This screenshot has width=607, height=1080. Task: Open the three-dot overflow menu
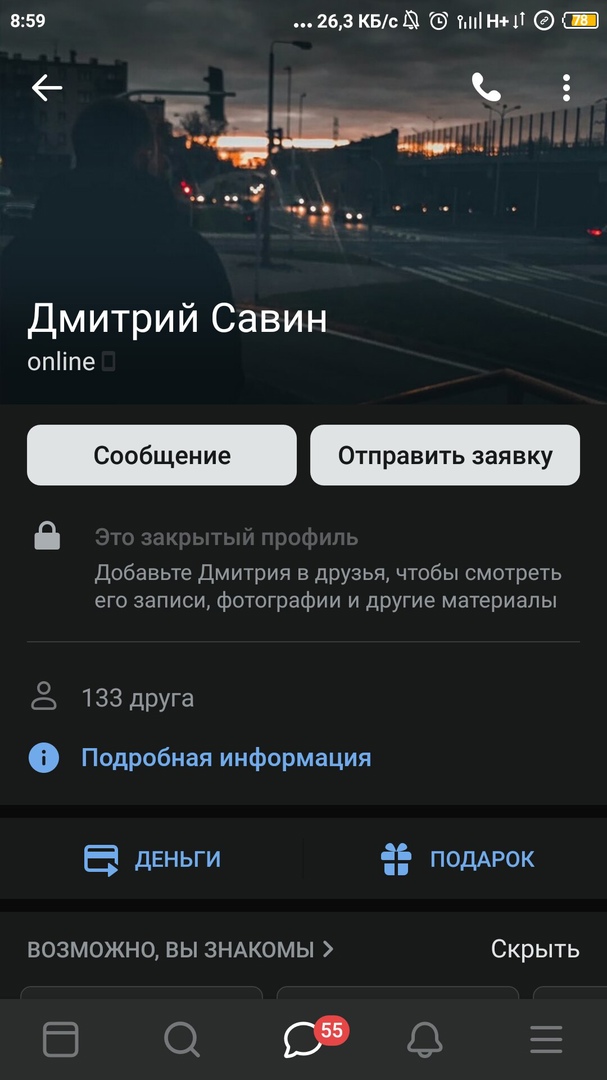click(x=566, y=88)
